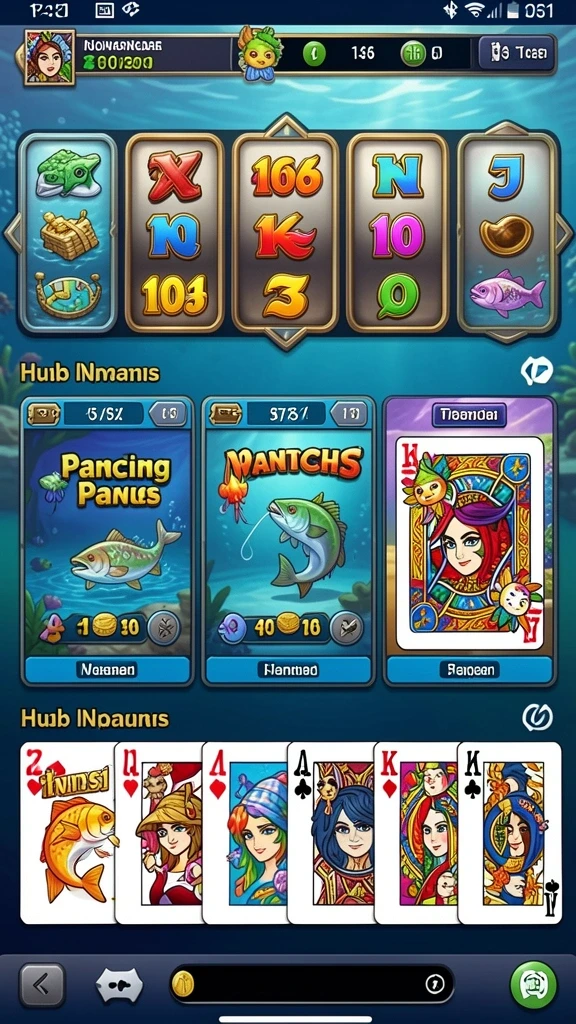
Task: Select the king of spades card
Action: pyautogui.click(x=509, y=833)
